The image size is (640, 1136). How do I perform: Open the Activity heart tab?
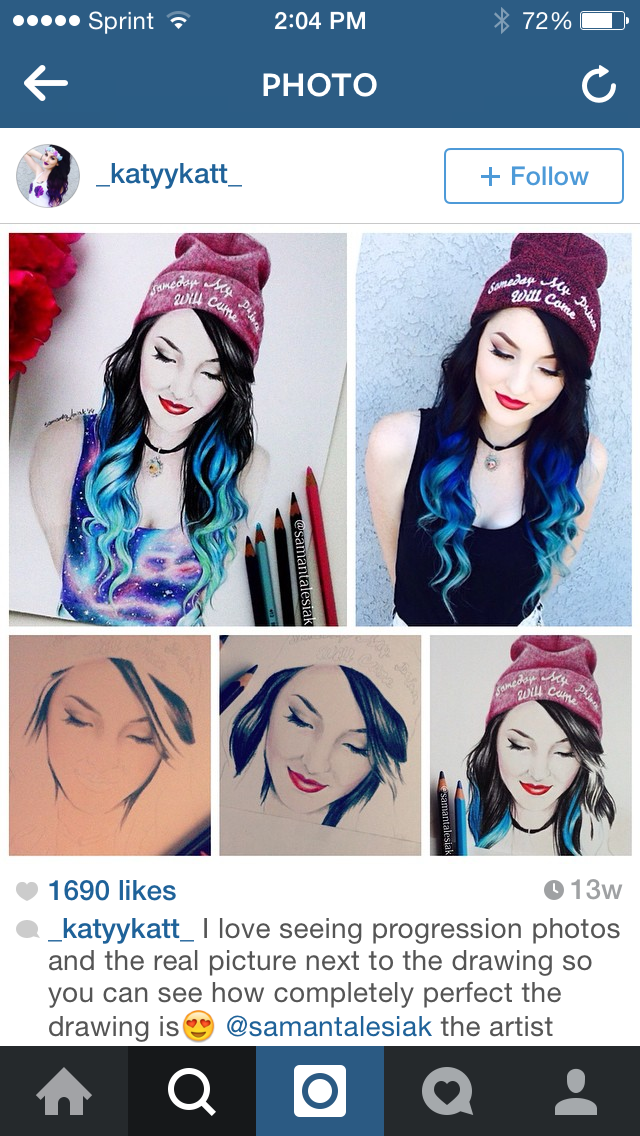coord(448,1091)
